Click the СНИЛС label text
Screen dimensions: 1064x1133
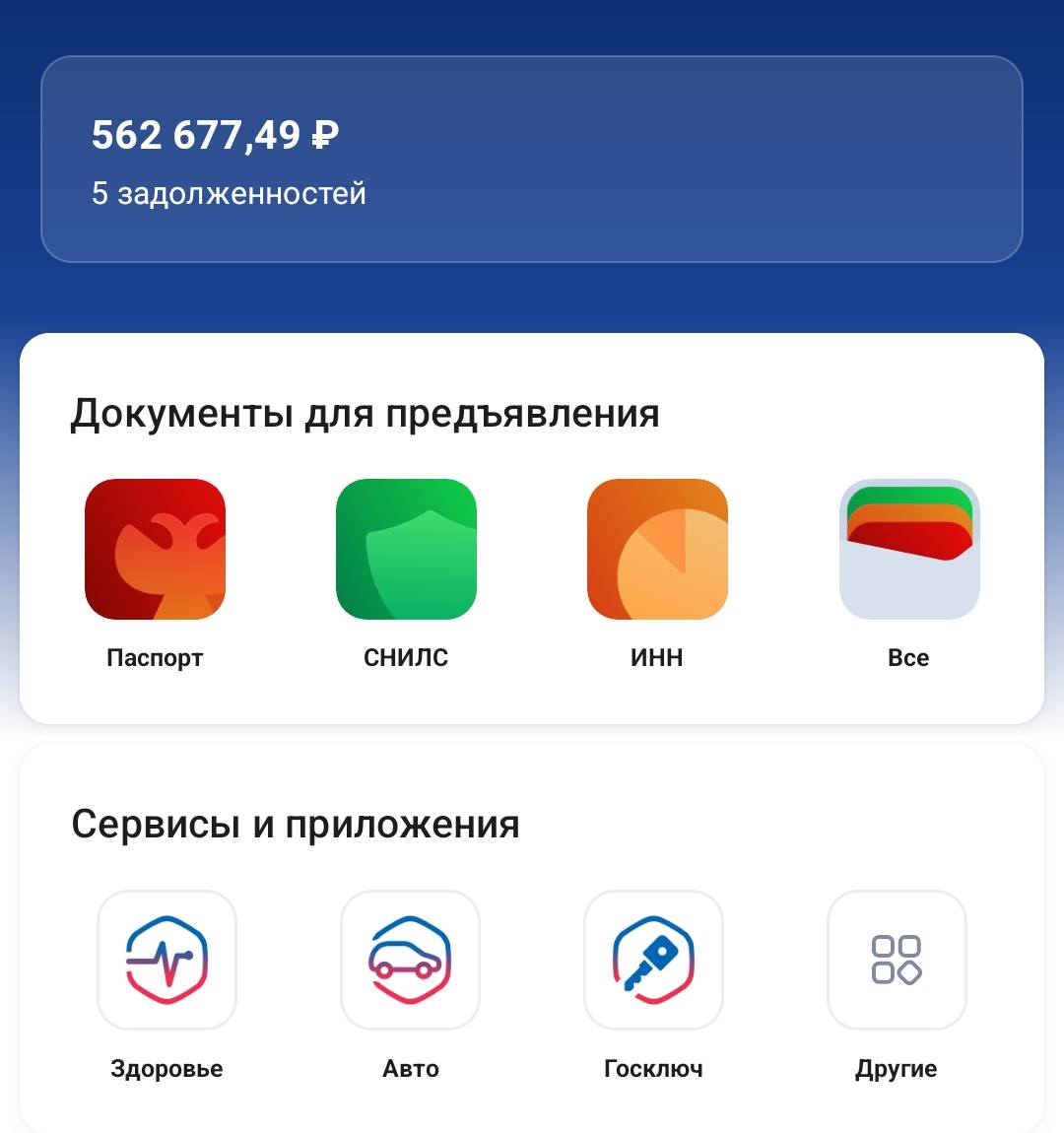[405, 657]
